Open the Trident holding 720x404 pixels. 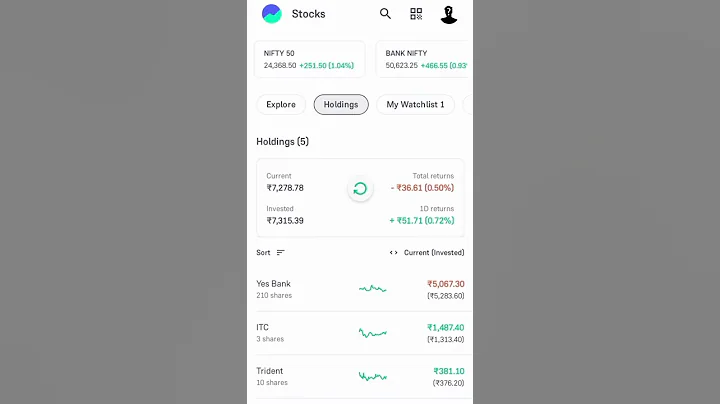[360, 376]
